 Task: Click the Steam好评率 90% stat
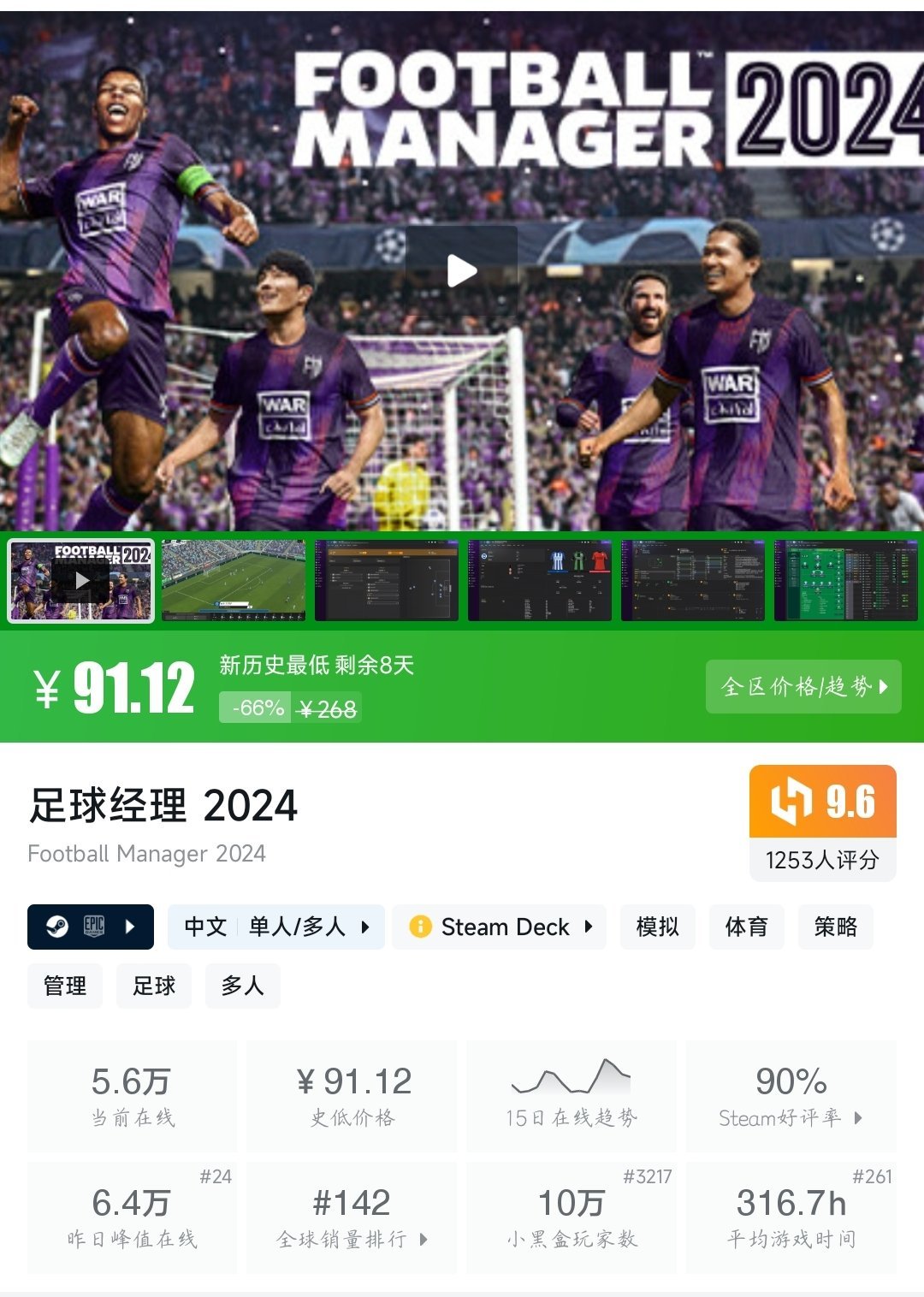791,1095
